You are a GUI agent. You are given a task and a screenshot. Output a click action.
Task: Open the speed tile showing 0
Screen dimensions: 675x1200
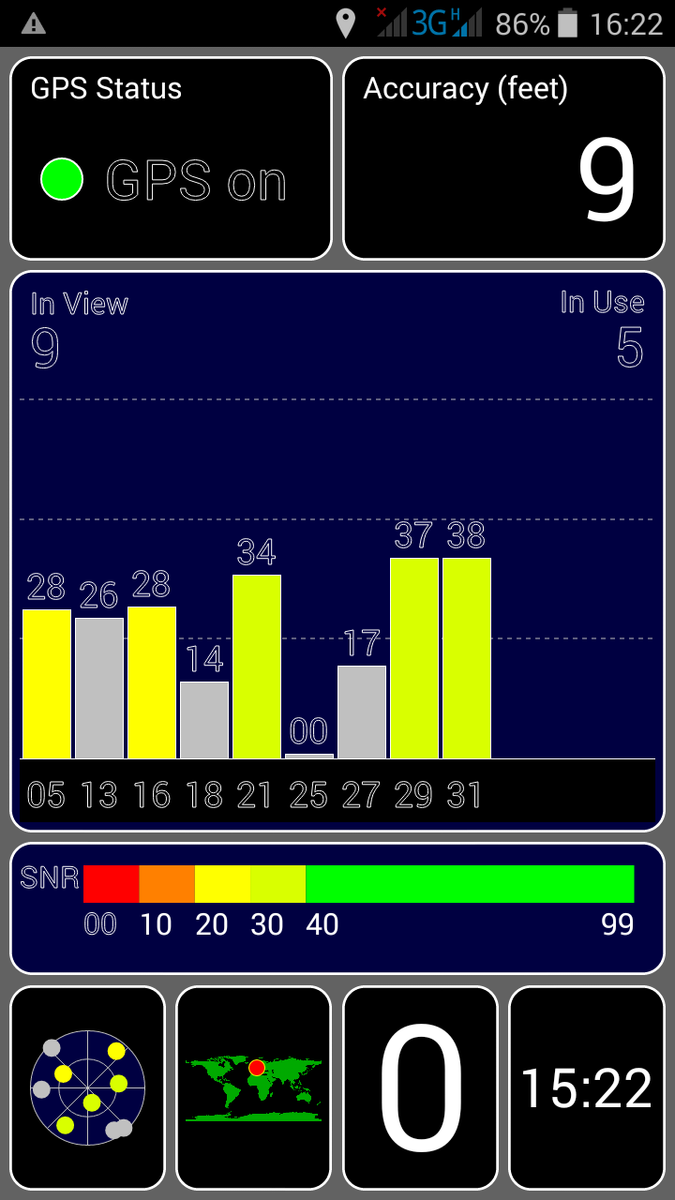(x=420, y=1088)
